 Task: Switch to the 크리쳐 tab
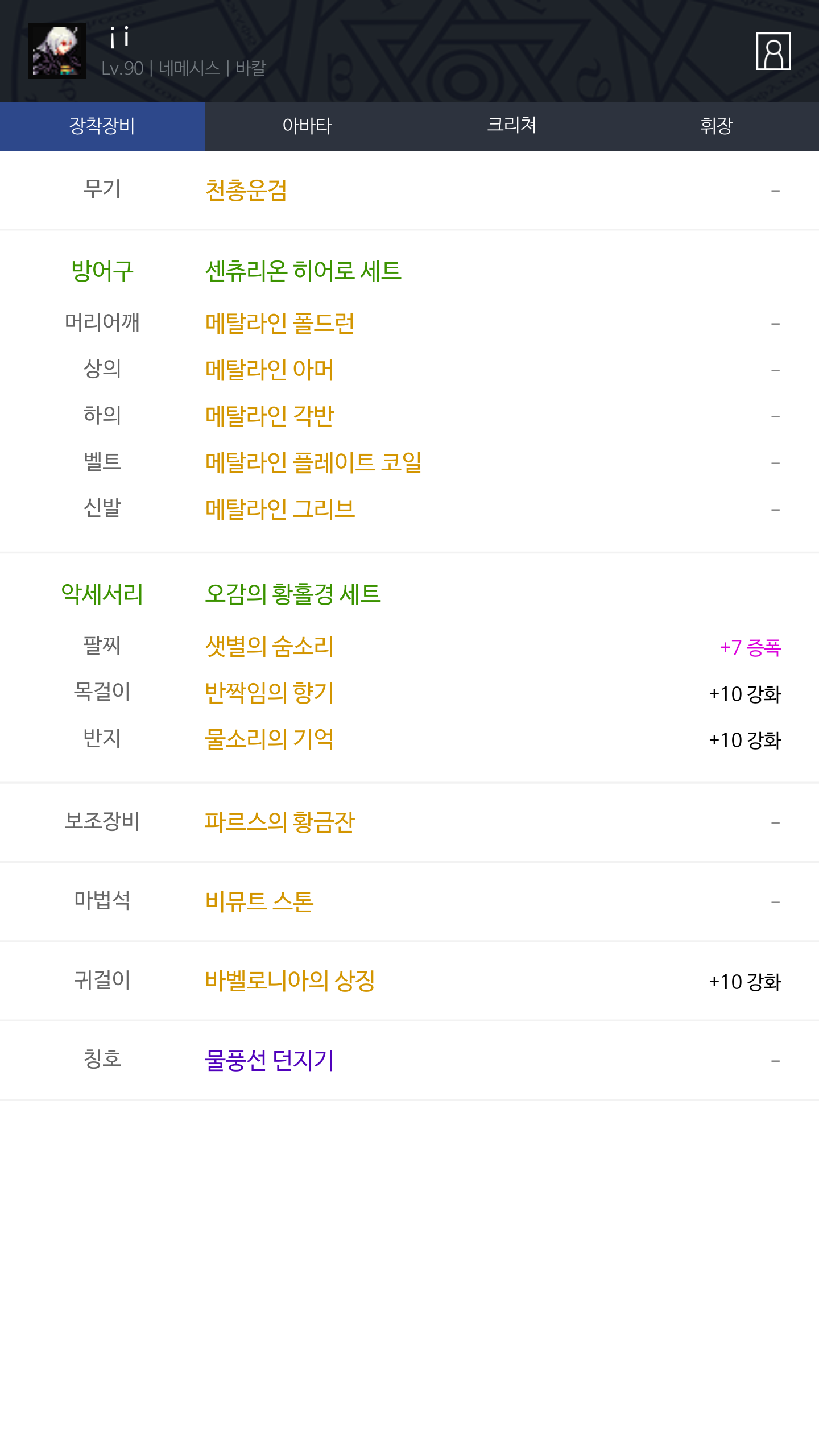(512, 126)
